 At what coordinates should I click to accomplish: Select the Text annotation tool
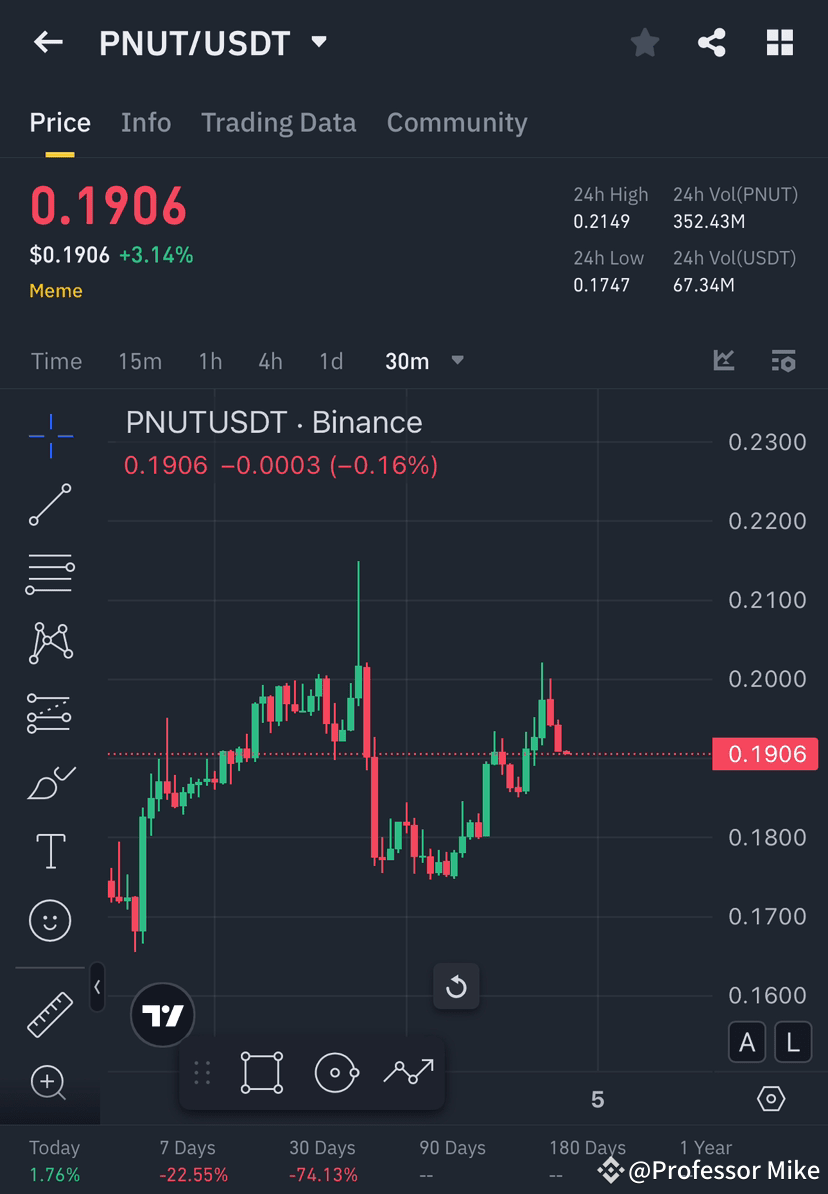point(50,850)
